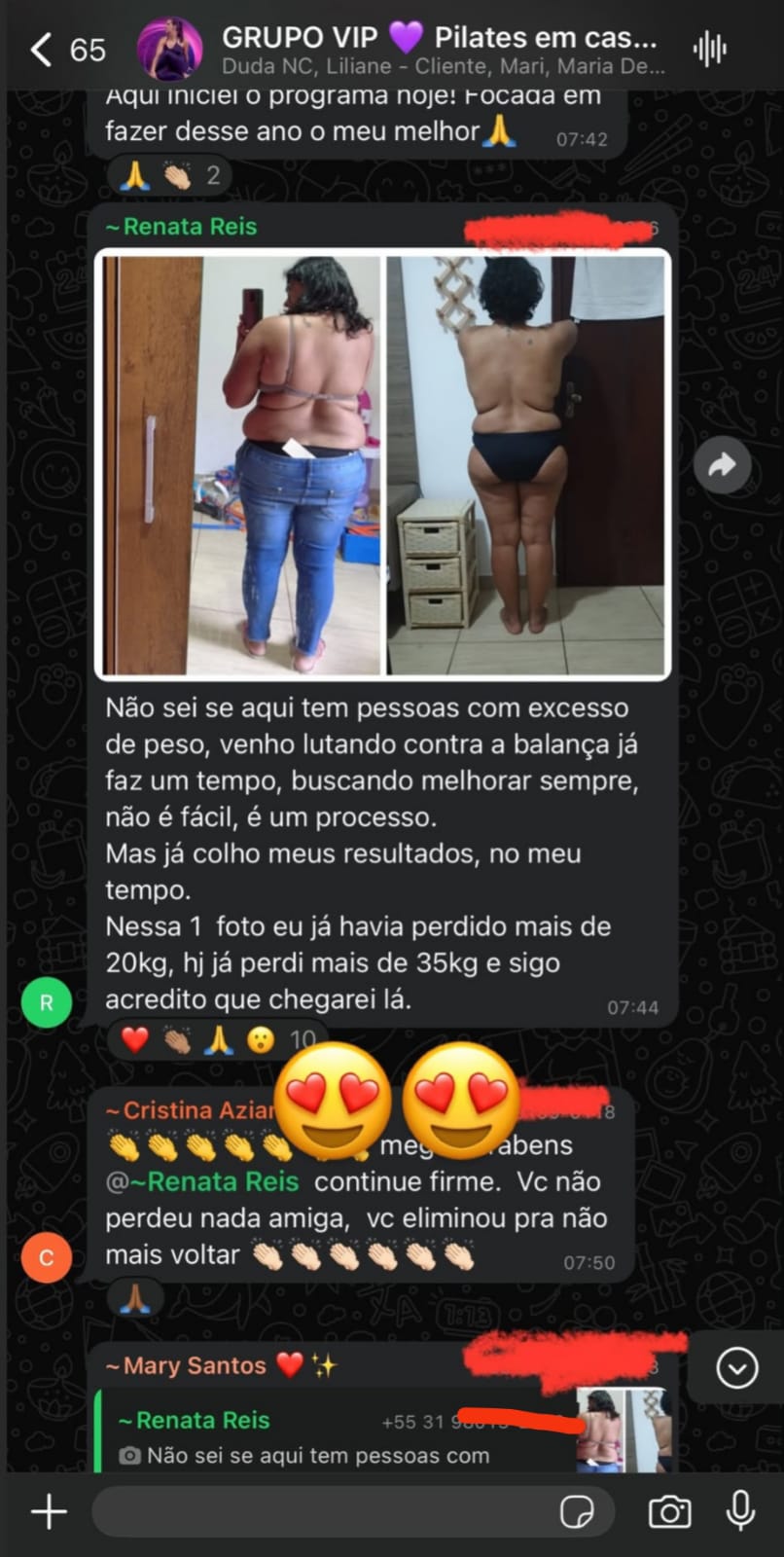Jump to the latest messages
Screen dimensions: 784x1557
[736, 1368]
